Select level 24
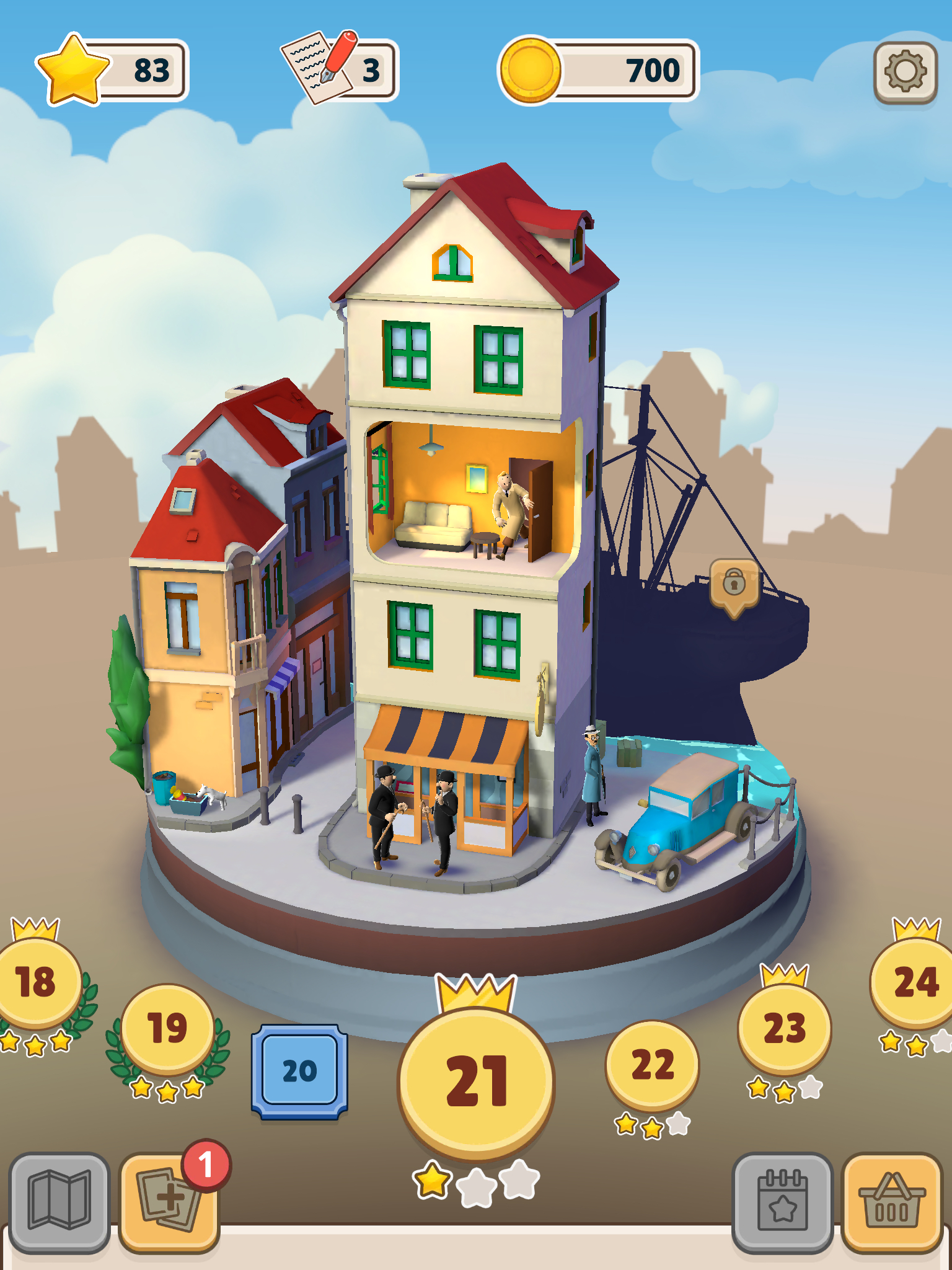 [x=915, y=982]
